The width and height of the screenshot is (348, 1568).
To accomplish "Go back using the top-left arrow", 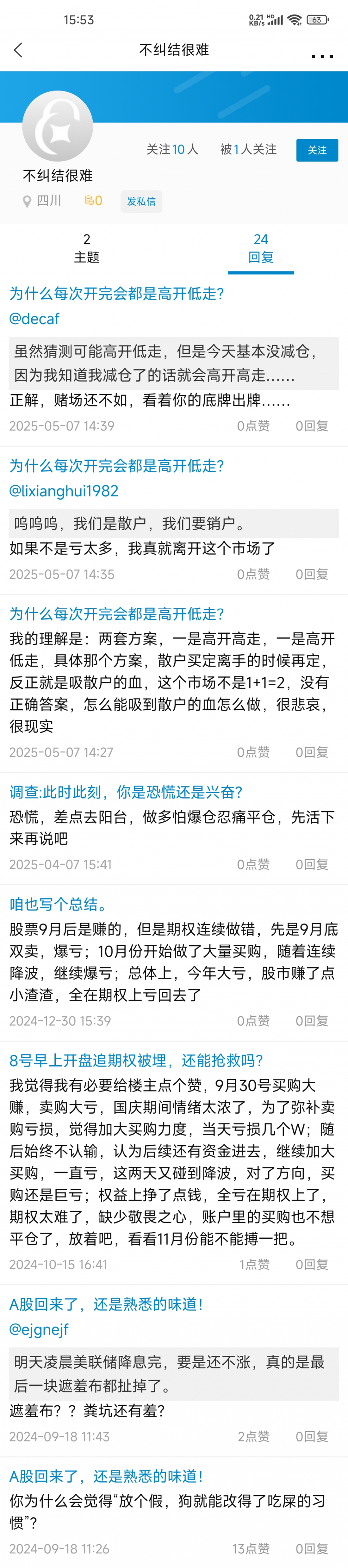I will (18, 50).
